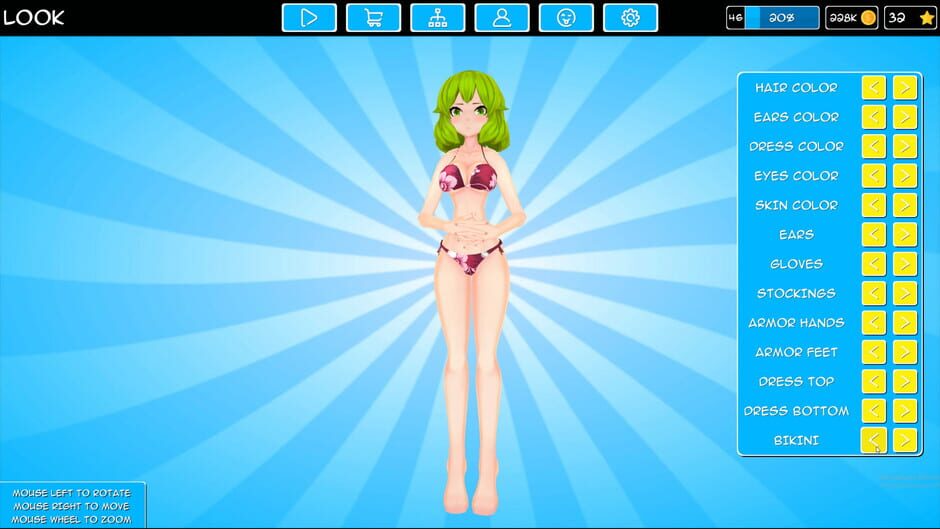940x529 pixels.
Task: Switch to next ears color
Action: 905,117
